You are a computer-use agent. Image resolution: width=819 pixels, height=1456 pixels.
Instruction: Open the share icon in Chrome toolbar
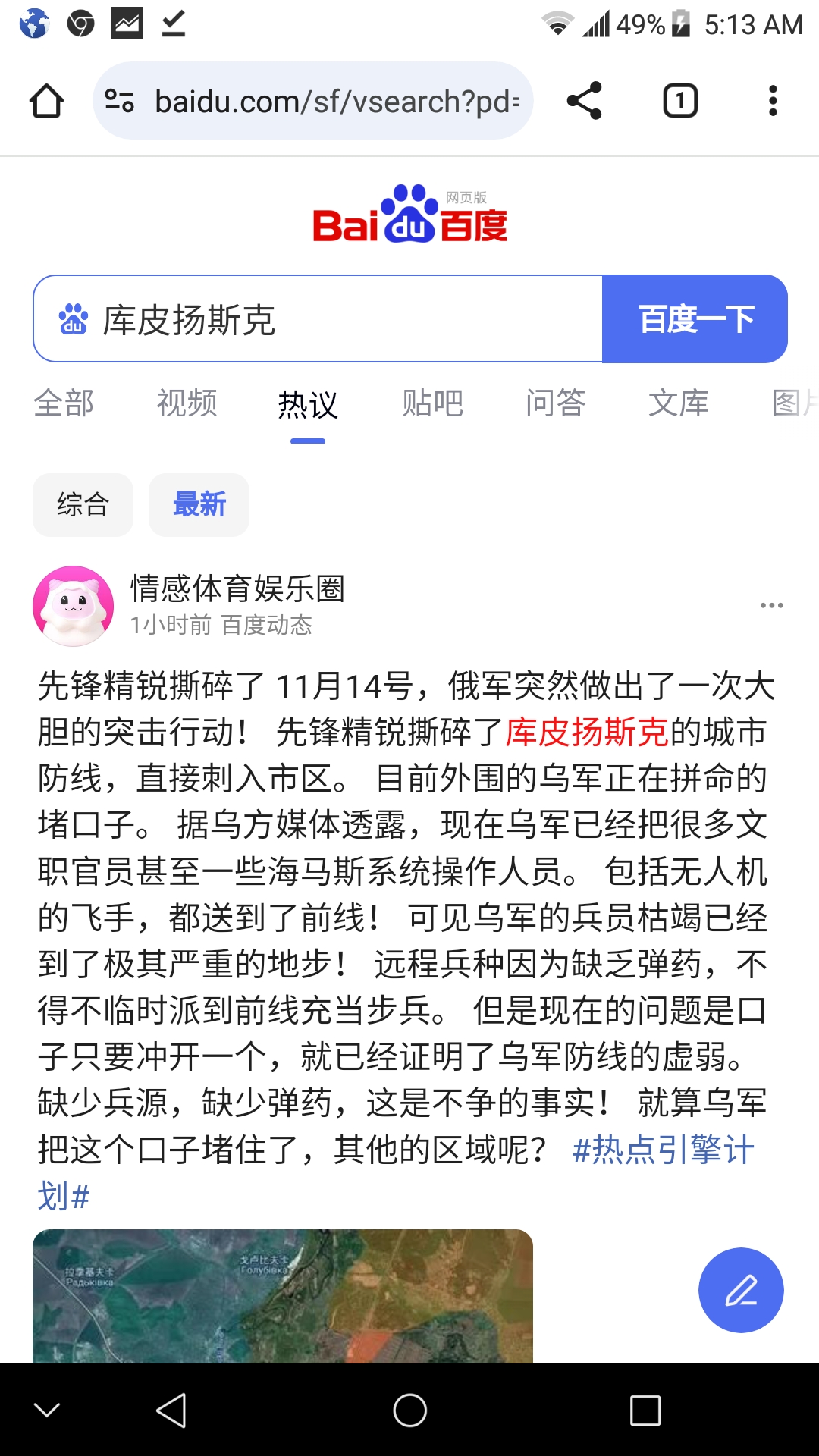coord(584,101)
